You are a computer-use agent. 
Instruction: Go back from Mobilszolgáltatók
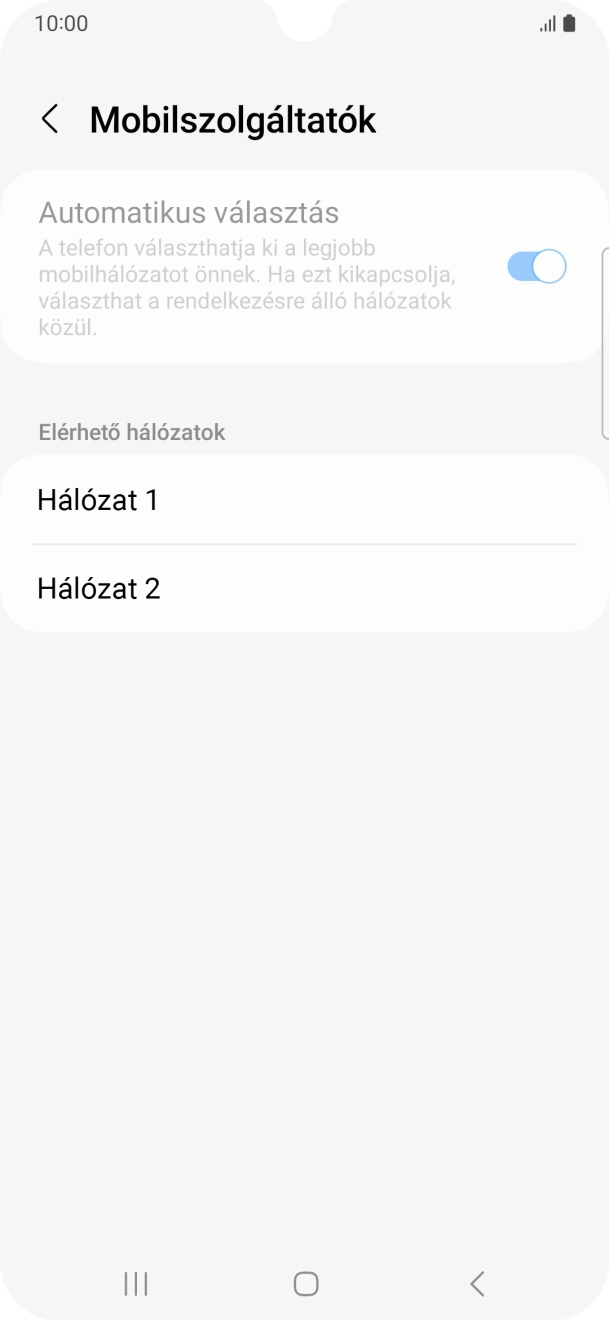pyautogui.click(x=49, y=119)
